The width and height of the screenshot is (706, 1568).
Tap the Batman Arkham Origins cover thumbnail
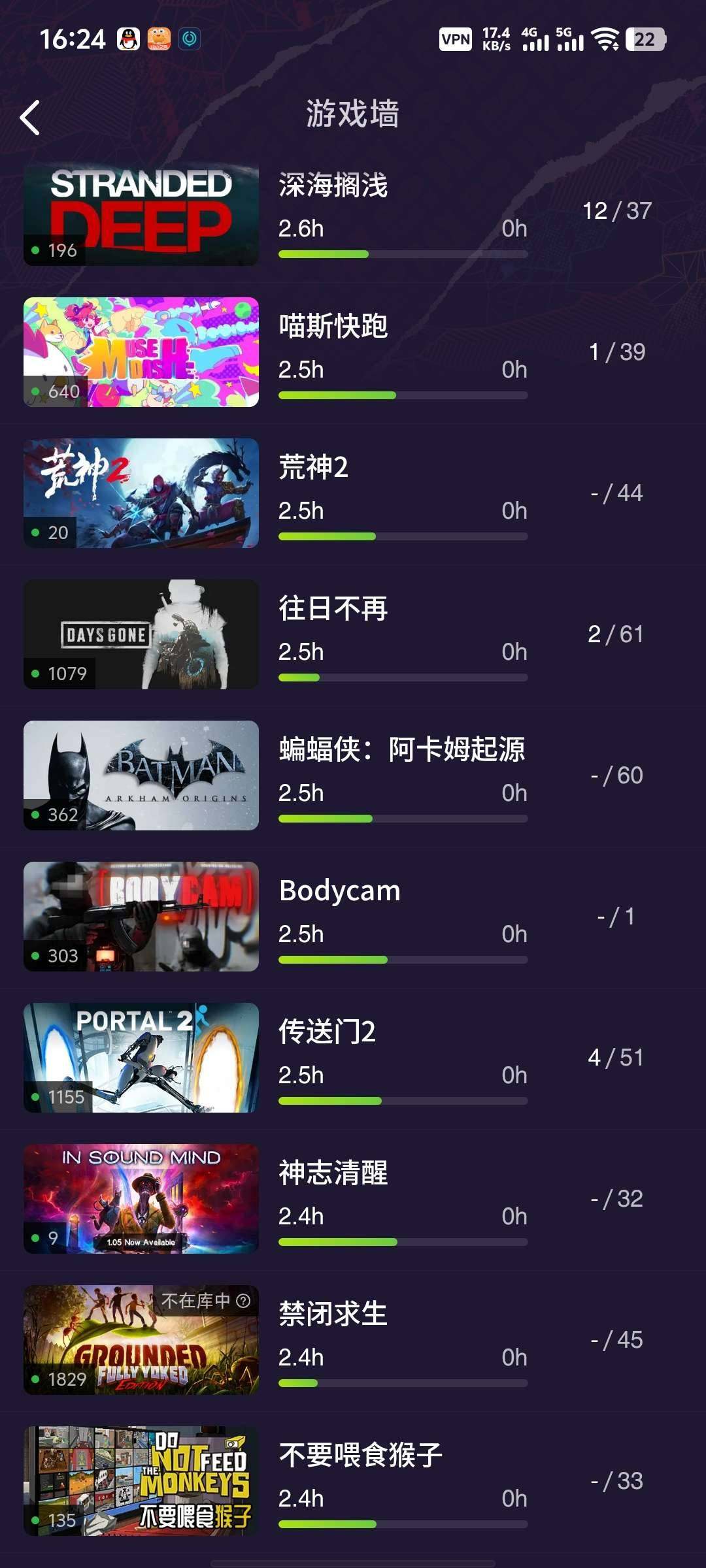pos(141,775)
